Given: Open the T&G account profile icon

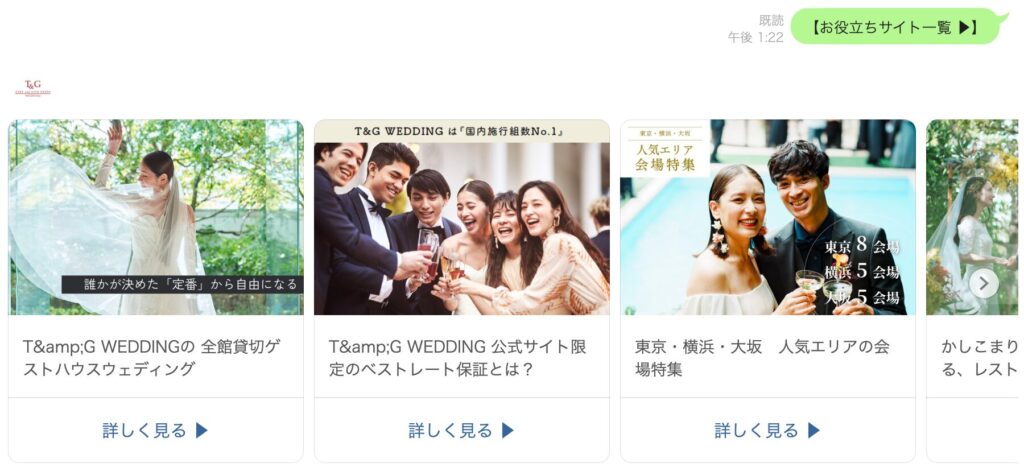Looking at the screenshot, I should 32,88.
